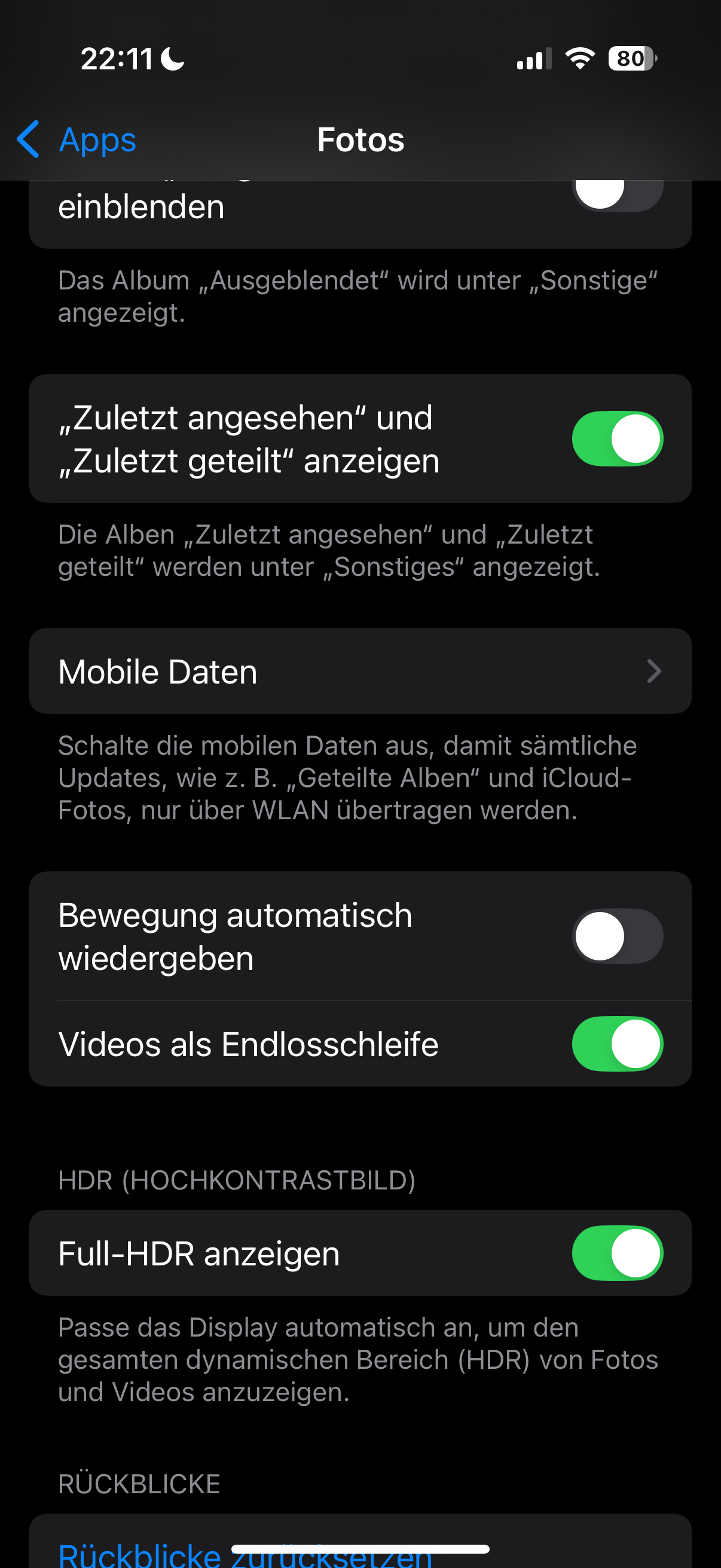Open Mobile Daten settings
The image size is (721, 1568).
click(x=360, y=672)
